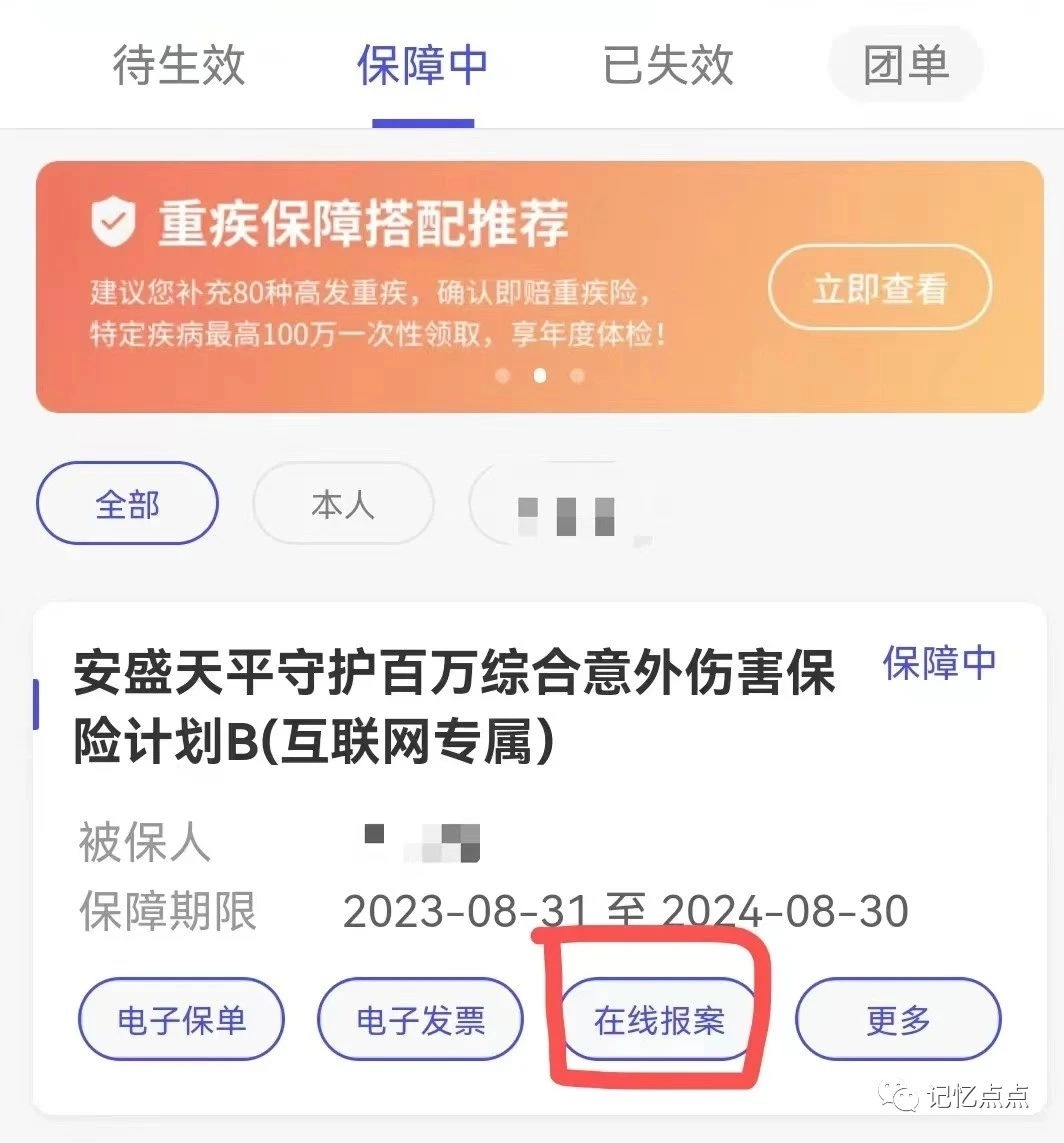This screenshot has height=1143, width=1064.
Task: View the 电子保单
Action: click(x=181, y=1020)
